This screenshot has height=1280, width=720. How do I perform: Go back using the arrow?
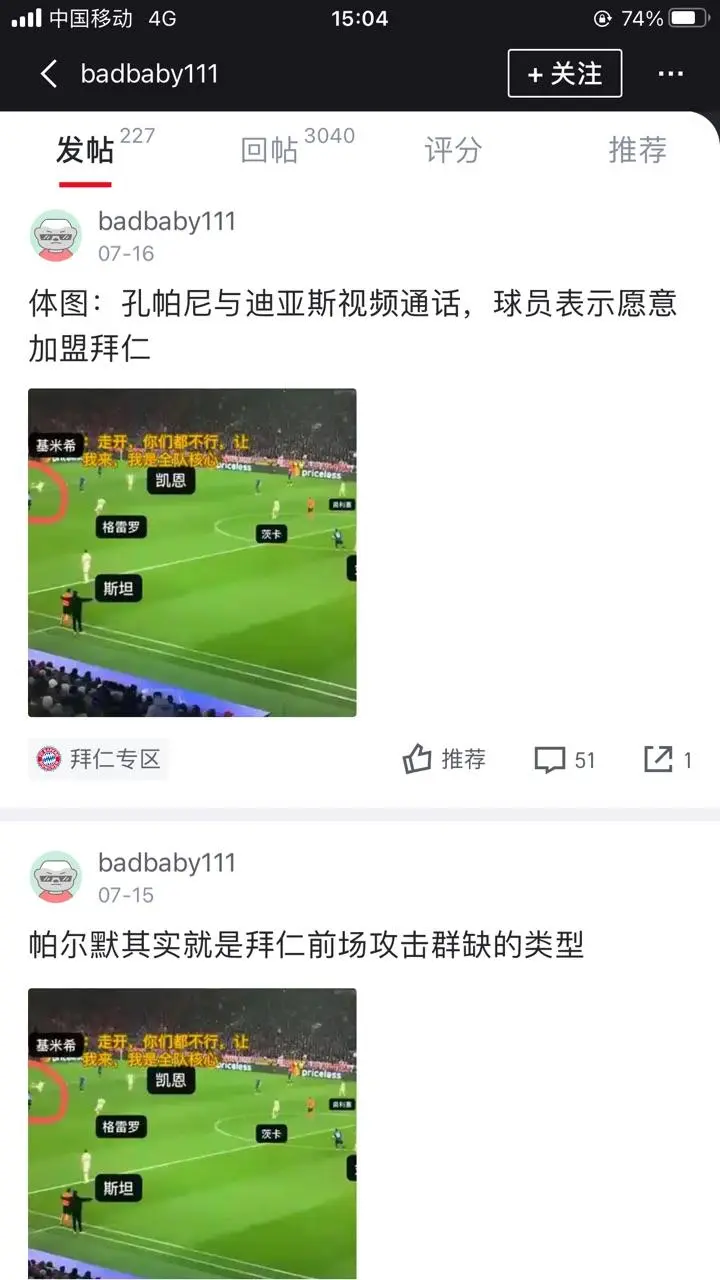[48, 74]
